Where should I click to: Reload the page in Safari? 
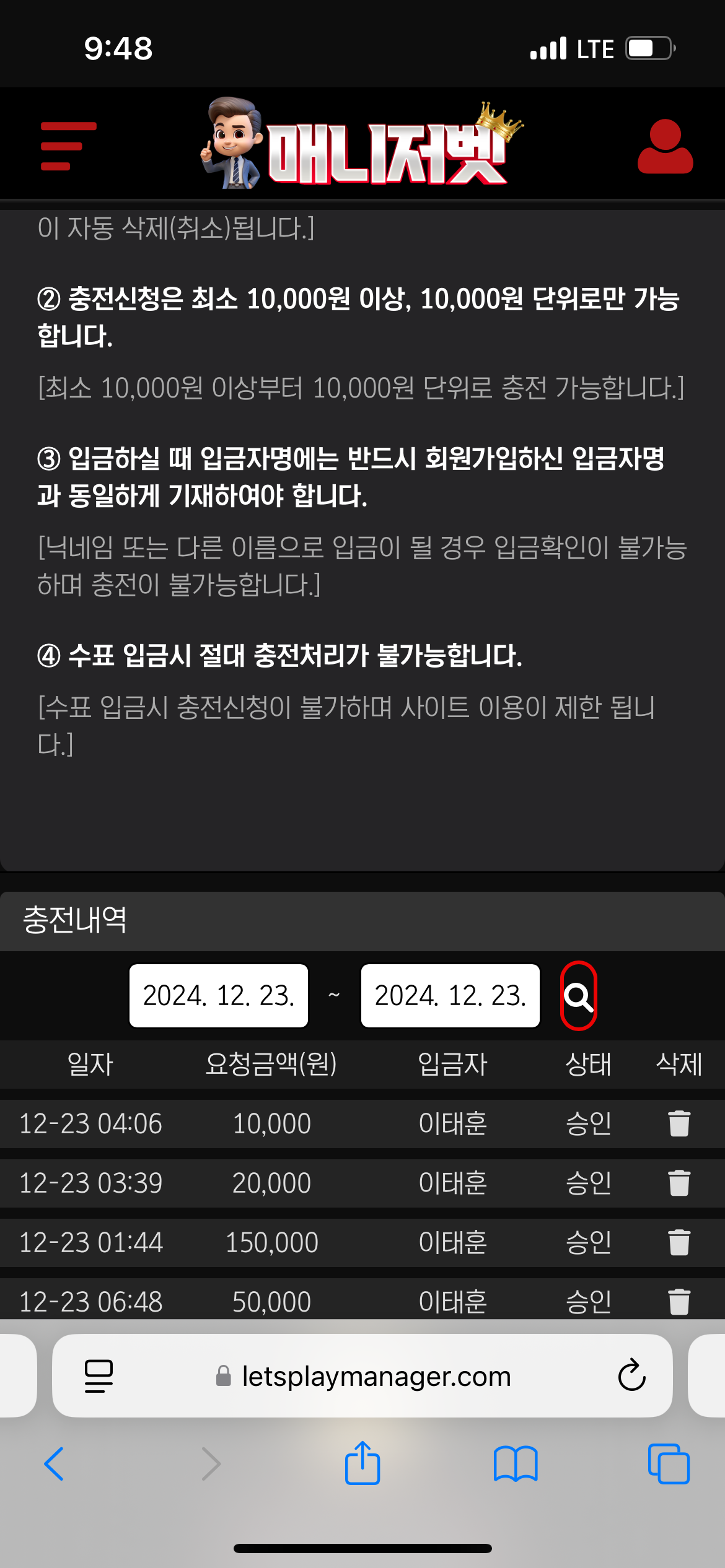point(631,1375)
